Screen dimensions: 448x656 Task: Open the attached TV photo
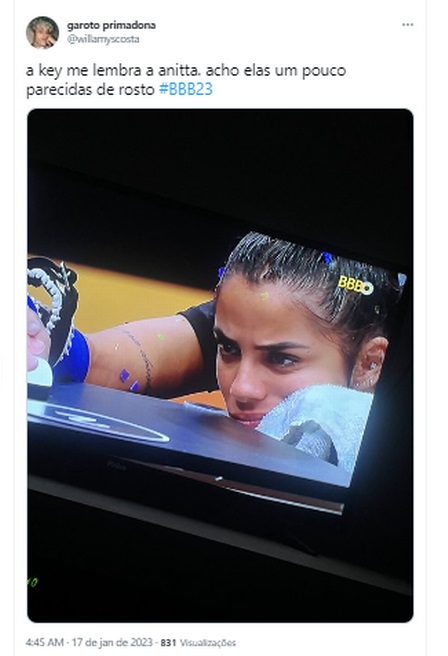(x=220, y=365)
